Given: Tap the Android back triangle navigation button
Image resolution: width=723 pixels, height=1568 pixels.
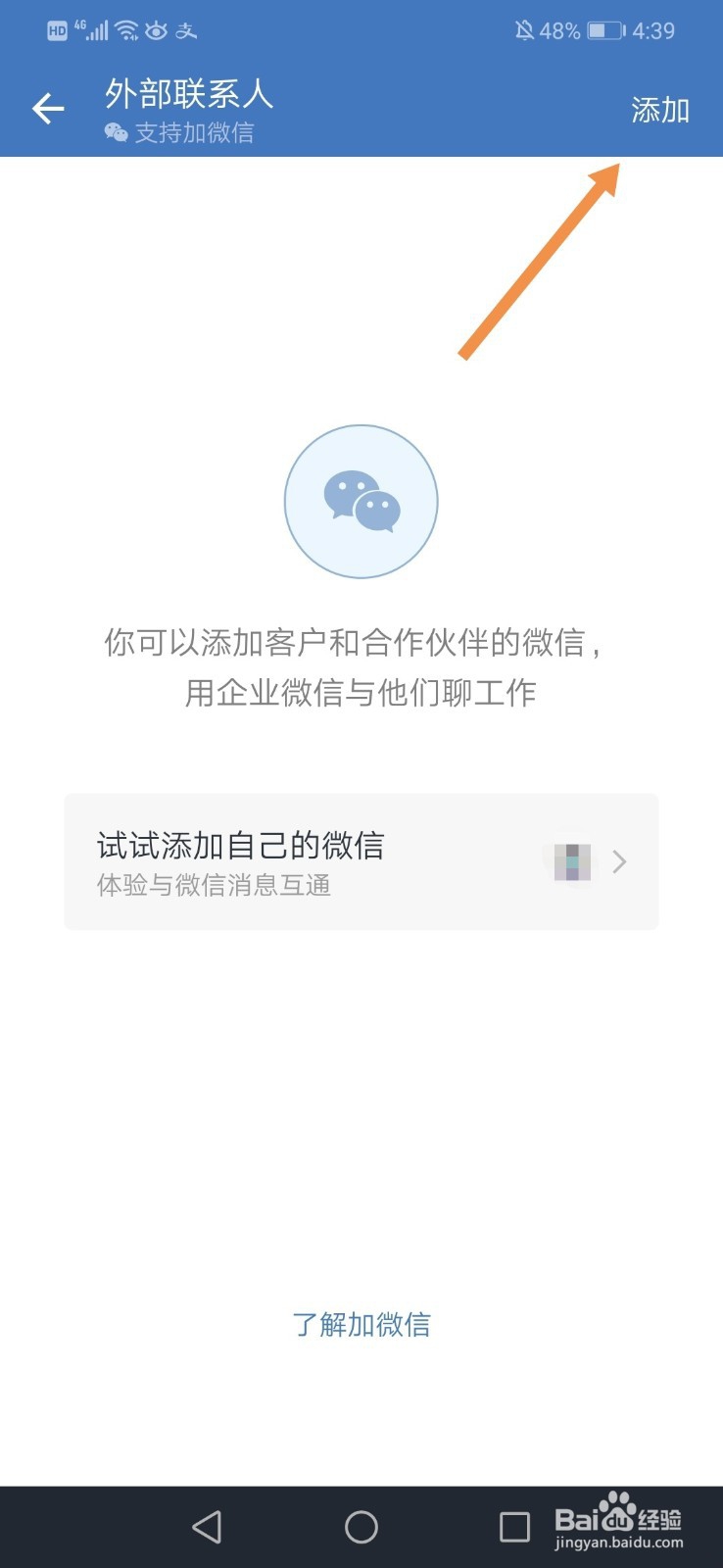Looking at the screenshot, I should pyautogui.click(x=207, y=1527).
